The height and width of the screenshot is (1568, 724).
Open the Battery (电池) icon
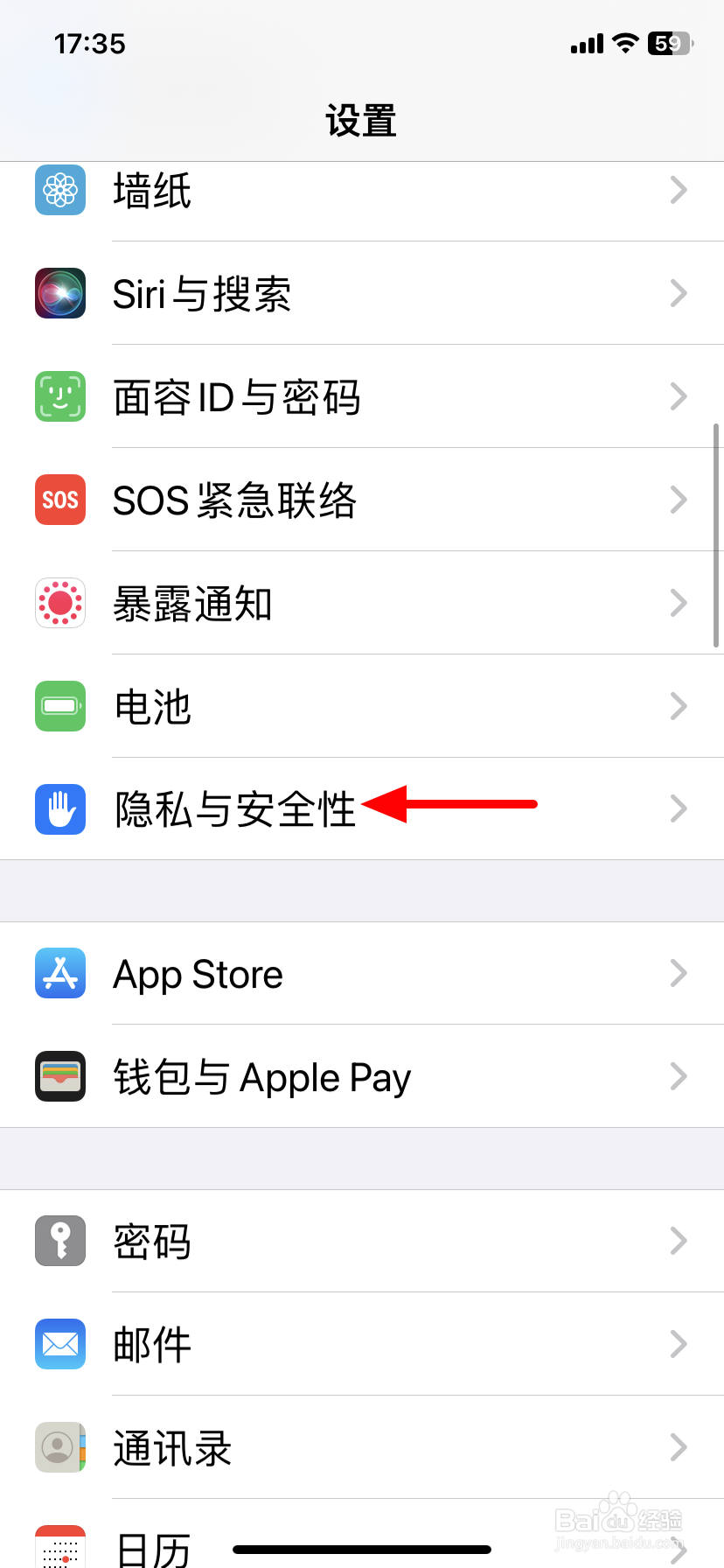click(59, 706)
